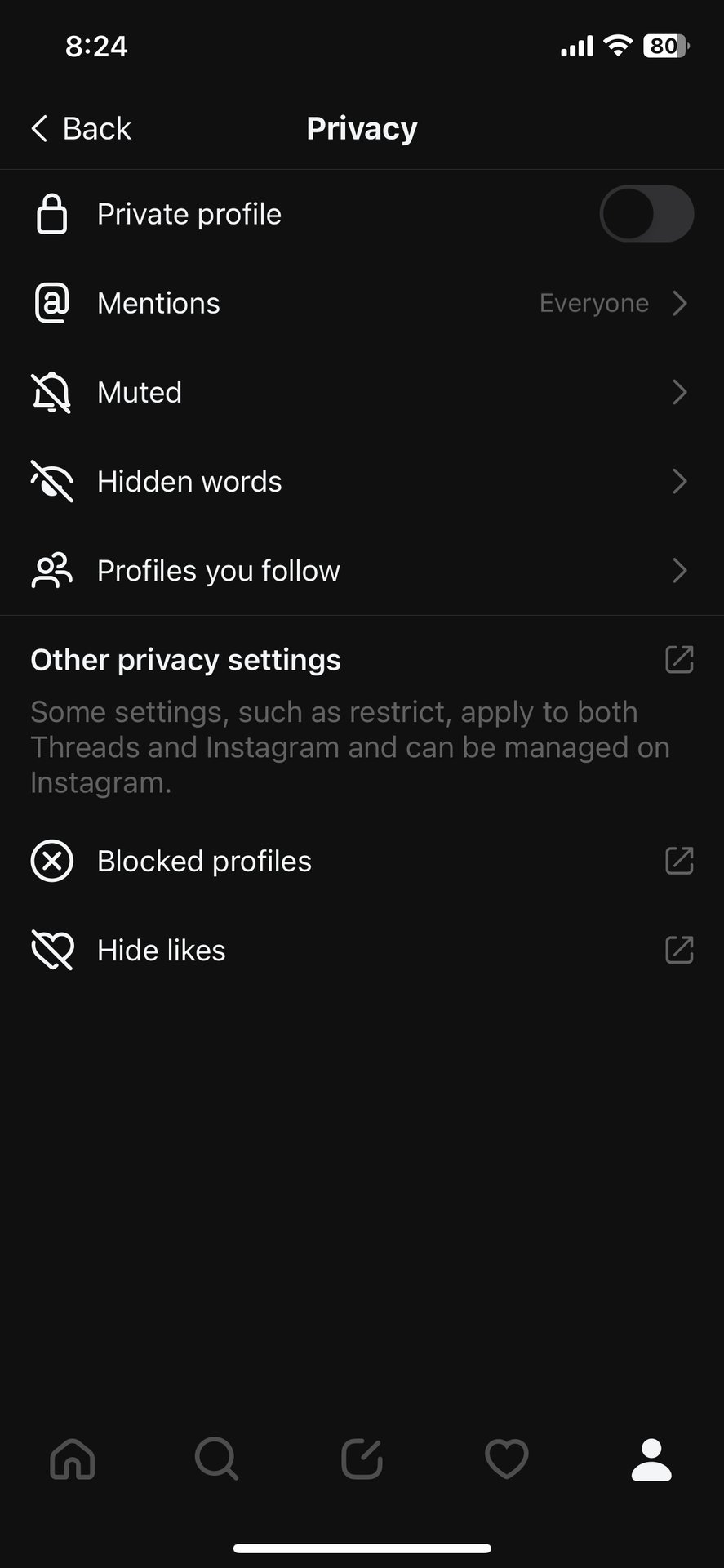Switch to the Profile tab

coord(651,1459)
